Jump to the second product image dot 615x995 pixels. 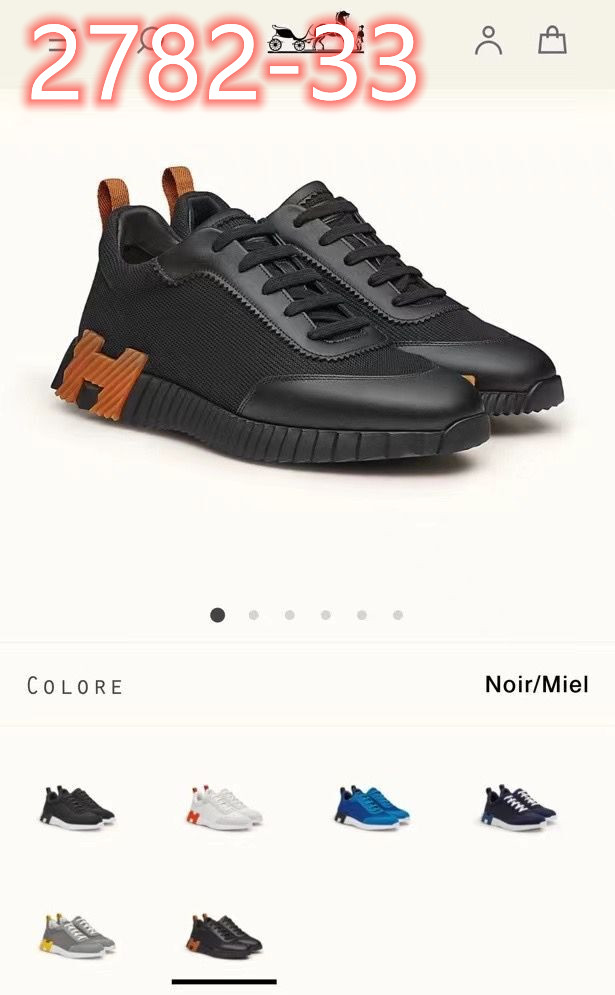point(254,615)
